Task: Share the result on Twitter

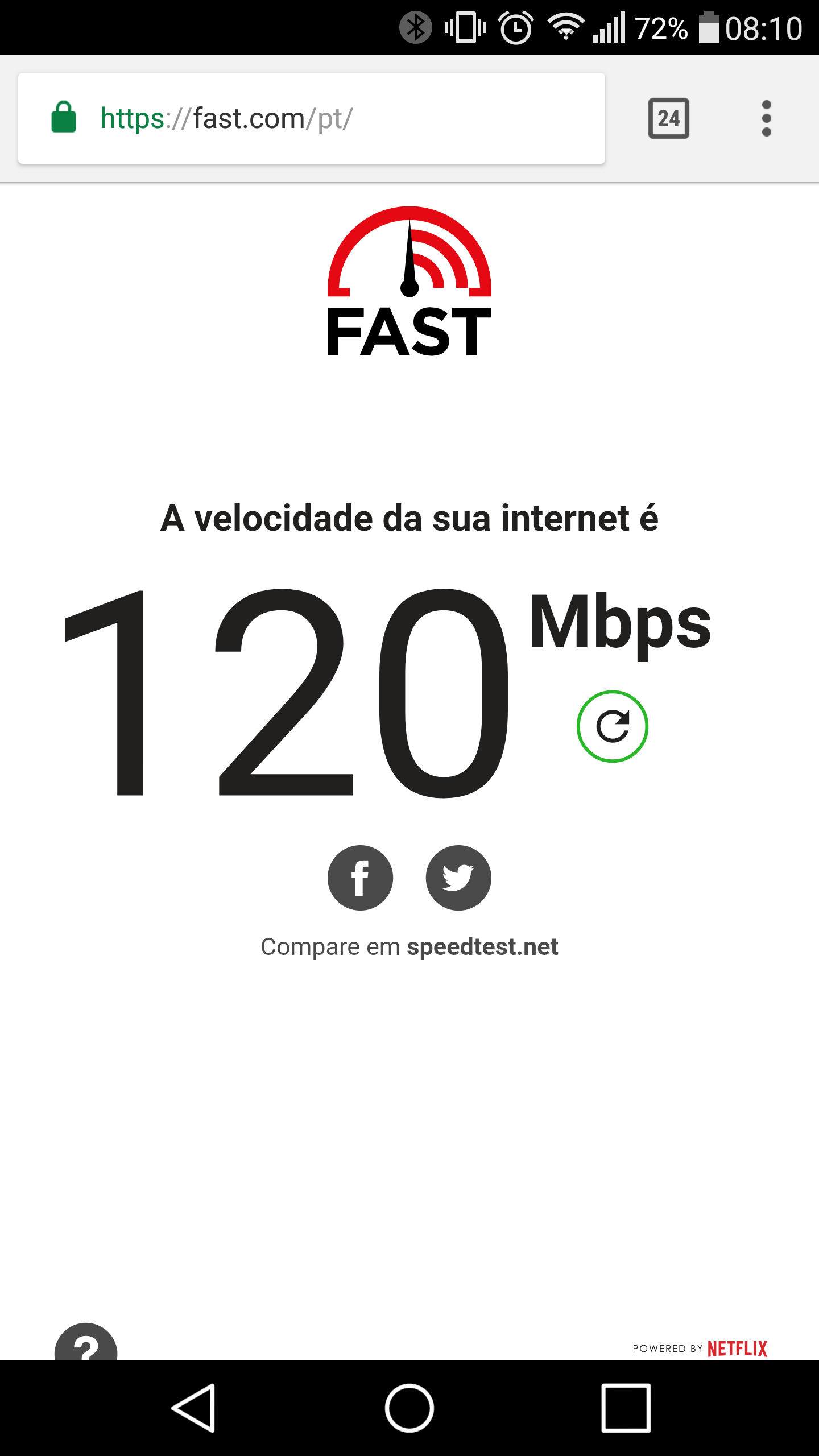Action: [x=458, y=878]
